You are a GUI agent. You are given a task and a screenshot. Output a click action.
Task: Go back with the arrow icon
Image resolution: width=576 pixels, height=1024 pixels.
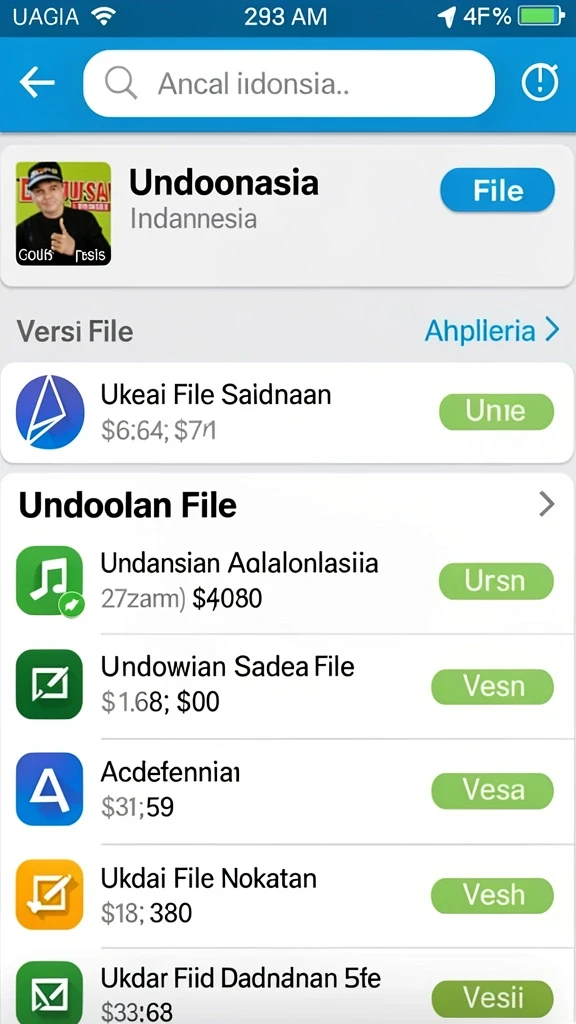click(37, 84)
